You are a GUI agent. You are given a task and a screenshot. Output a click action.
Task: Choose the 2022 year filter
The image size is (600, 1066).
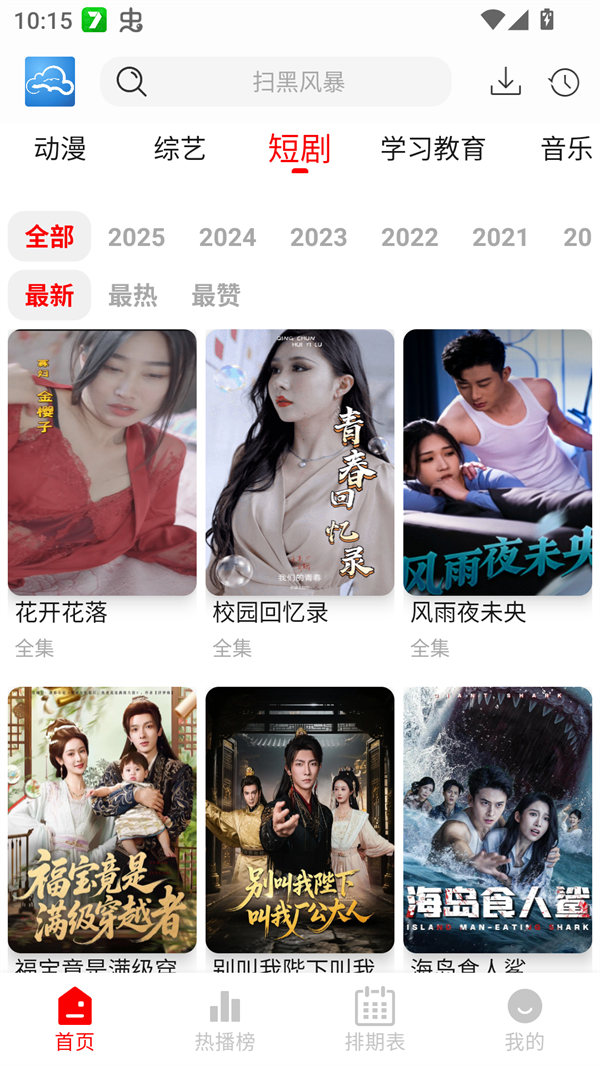(409, 237)
